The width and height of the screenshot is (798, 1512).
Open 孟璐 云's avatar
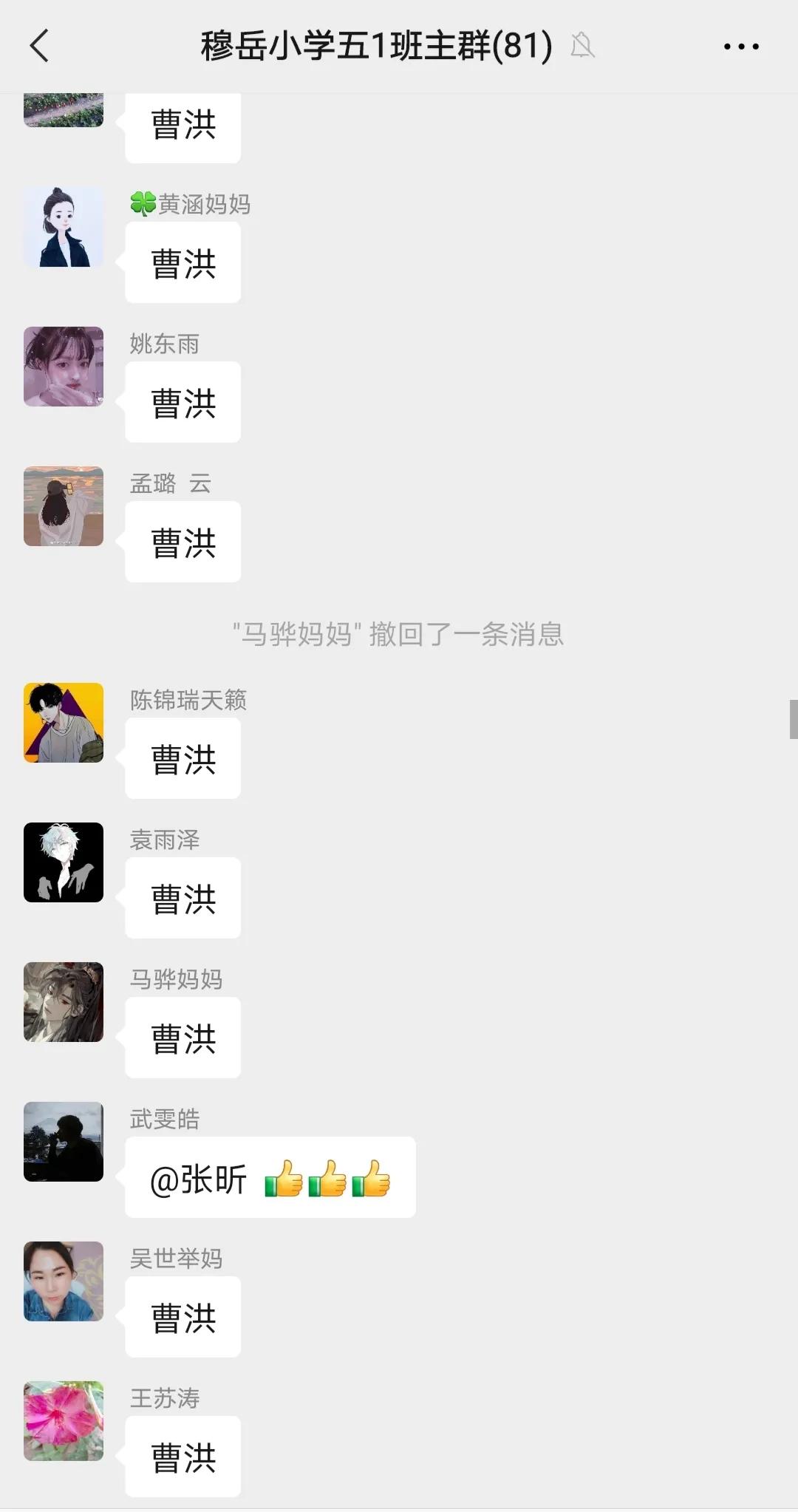(x=64, y=506)
